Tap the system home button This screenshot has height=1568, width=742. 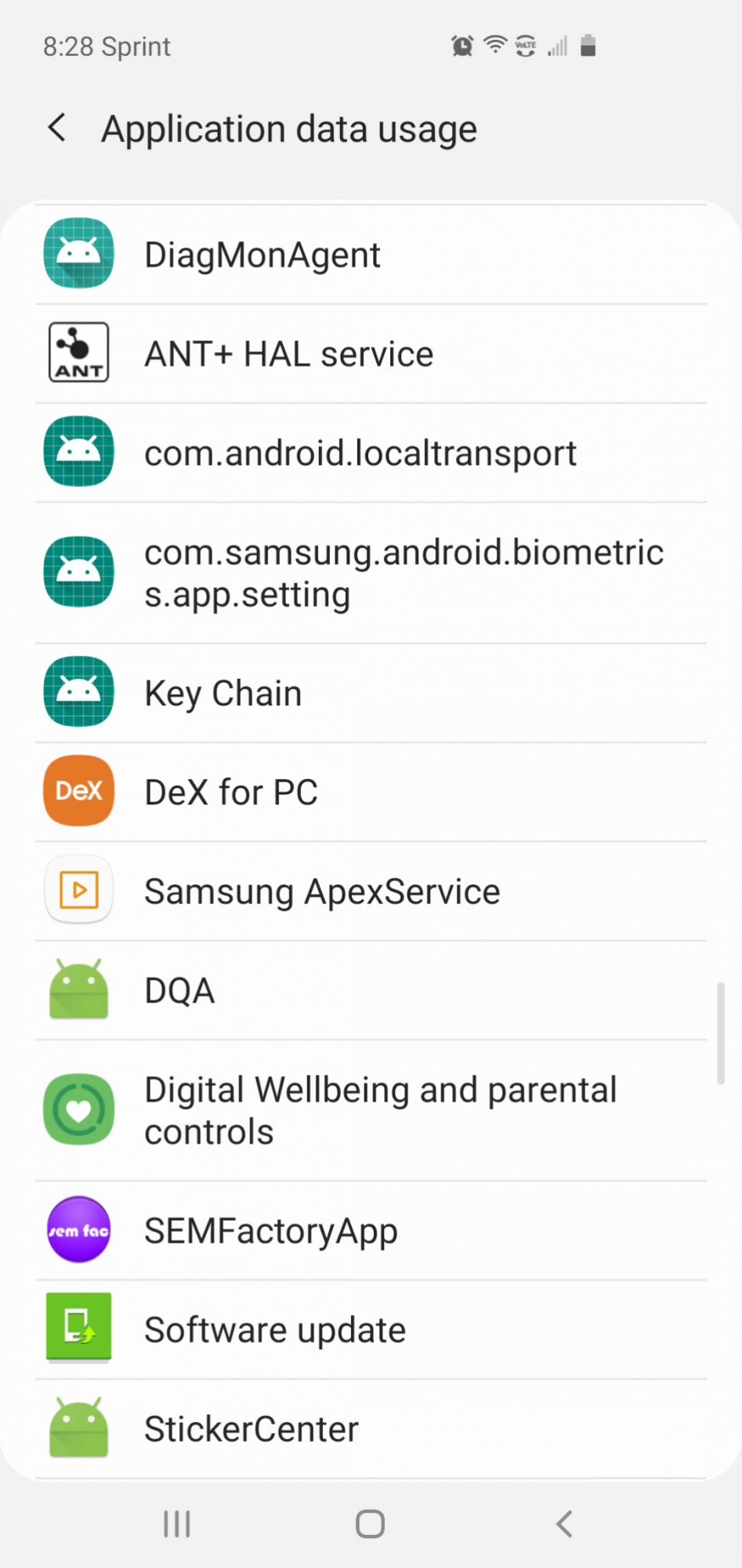point(370,1524)
